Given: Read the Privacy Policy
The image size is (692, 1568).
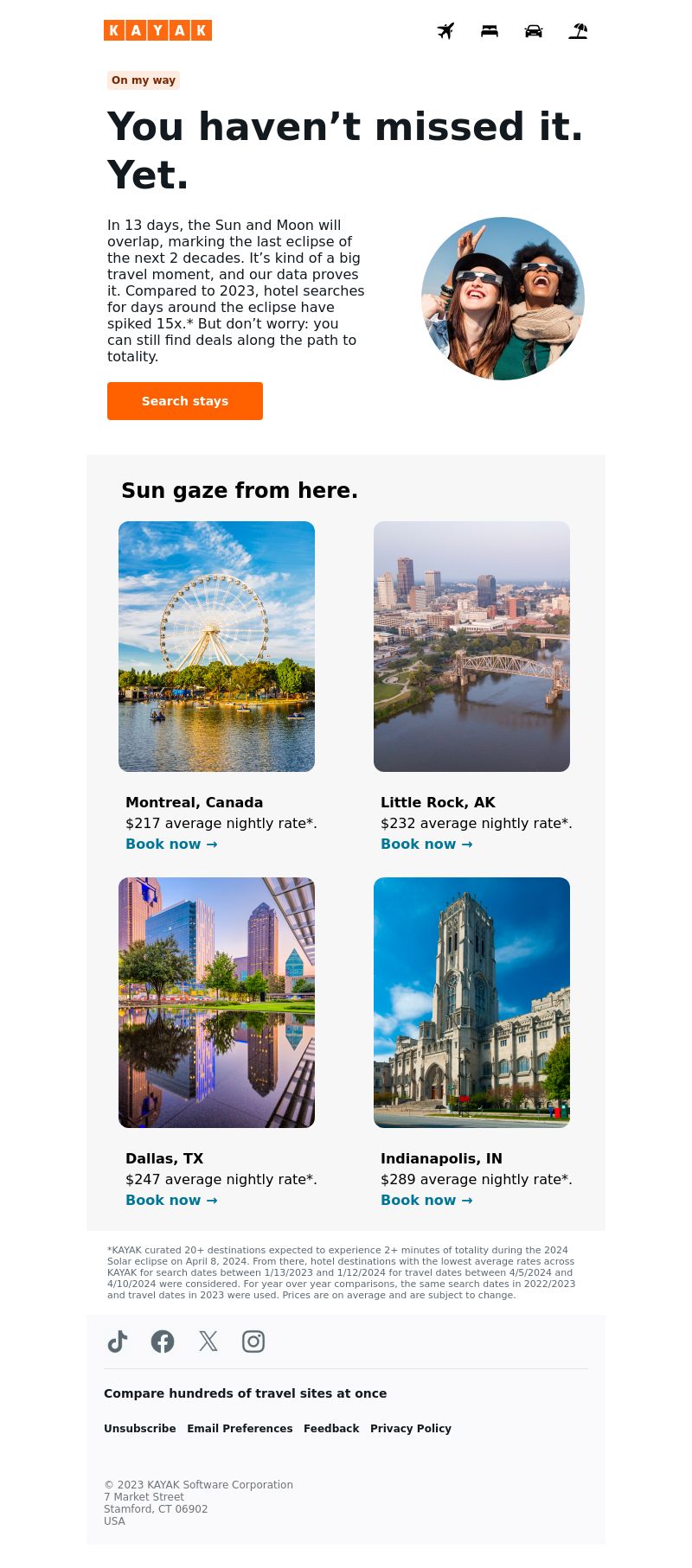Looking at the screenshot, I should coord(411,1429).
